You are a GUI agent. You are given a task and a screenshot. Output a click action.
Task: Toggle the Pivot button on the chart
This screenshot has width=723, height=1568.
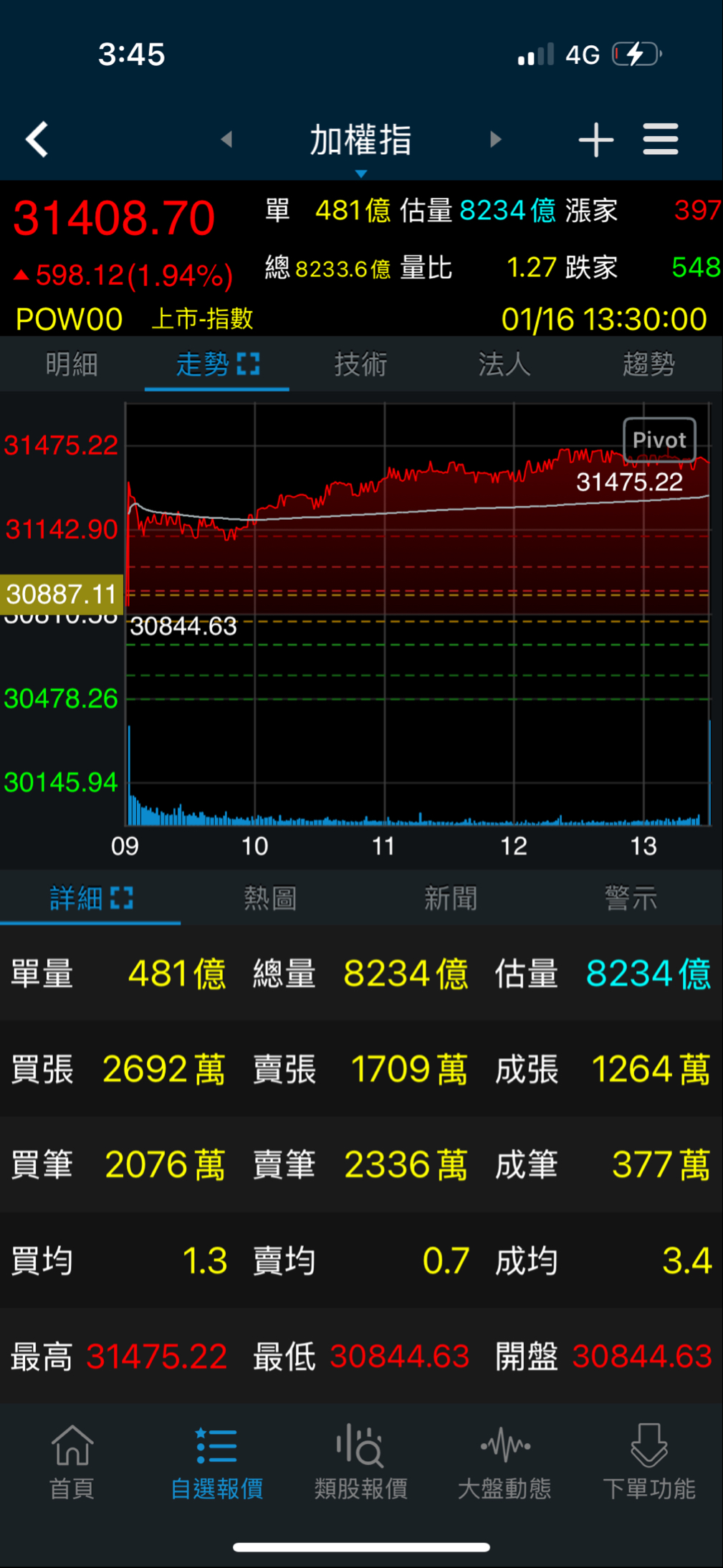coord(659,439)
